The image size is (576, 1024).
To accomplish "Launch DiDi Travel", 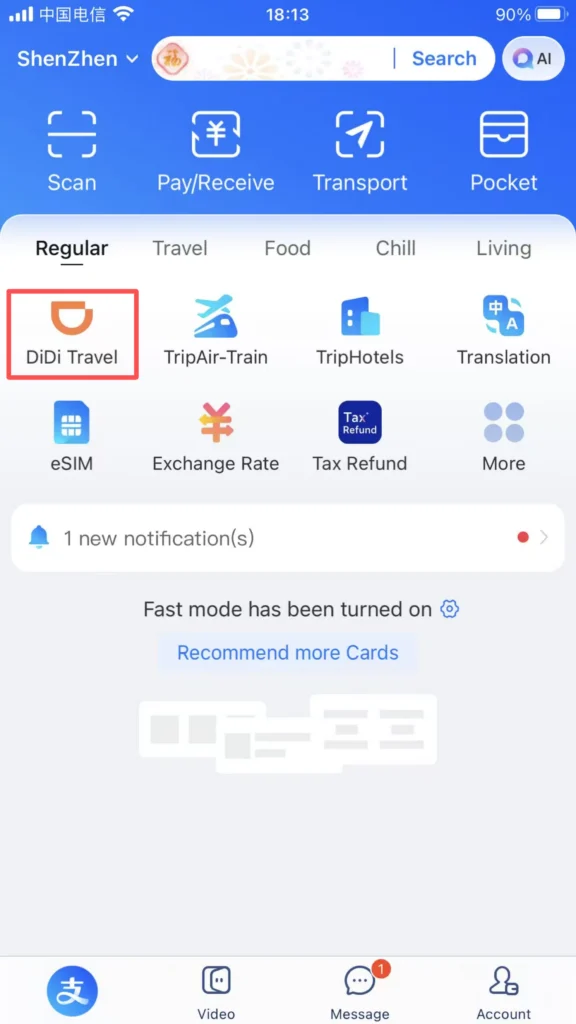I will click(x=72, y=334).
